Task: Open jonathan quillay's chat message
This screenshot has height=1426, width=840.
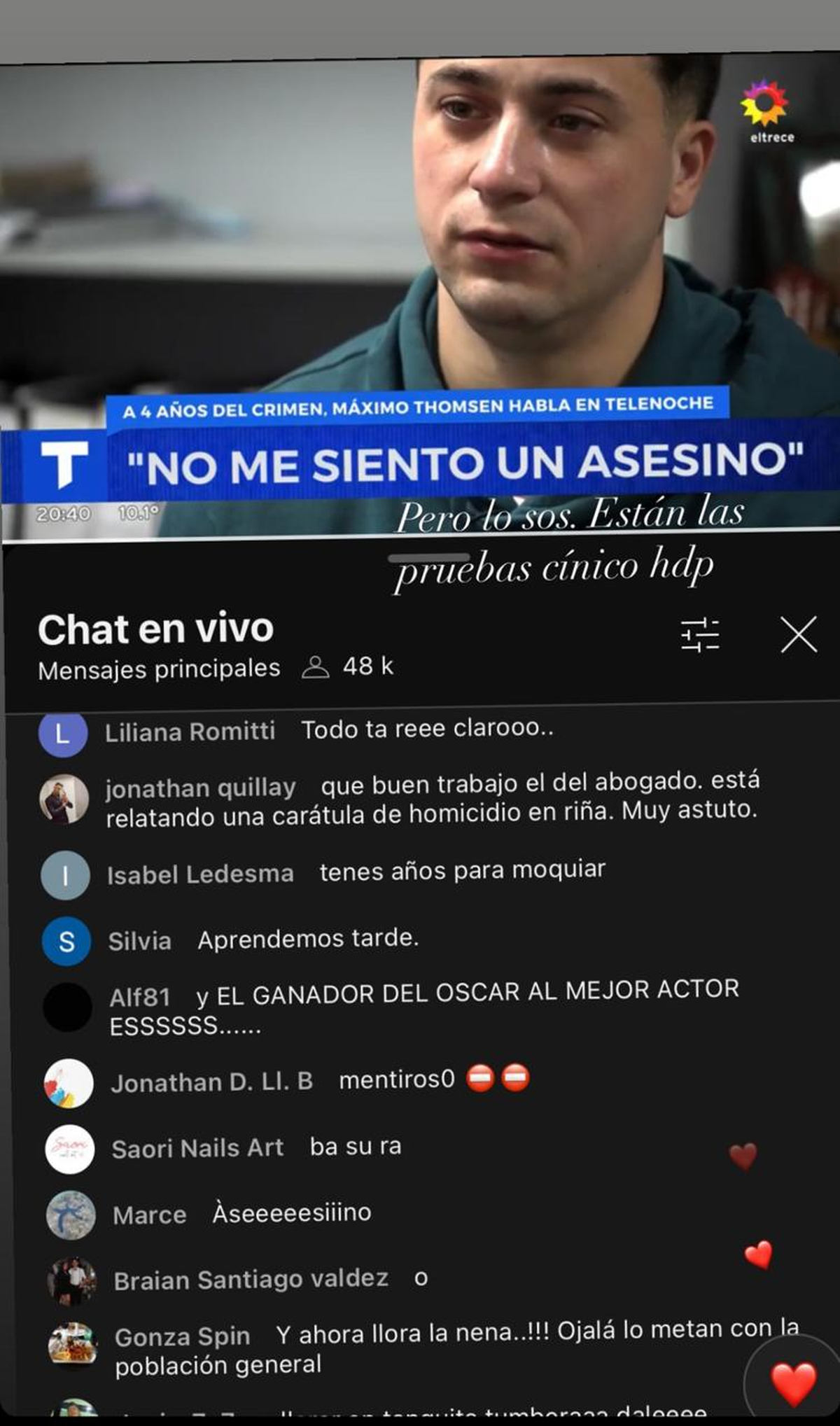Action: pos(431,798)
